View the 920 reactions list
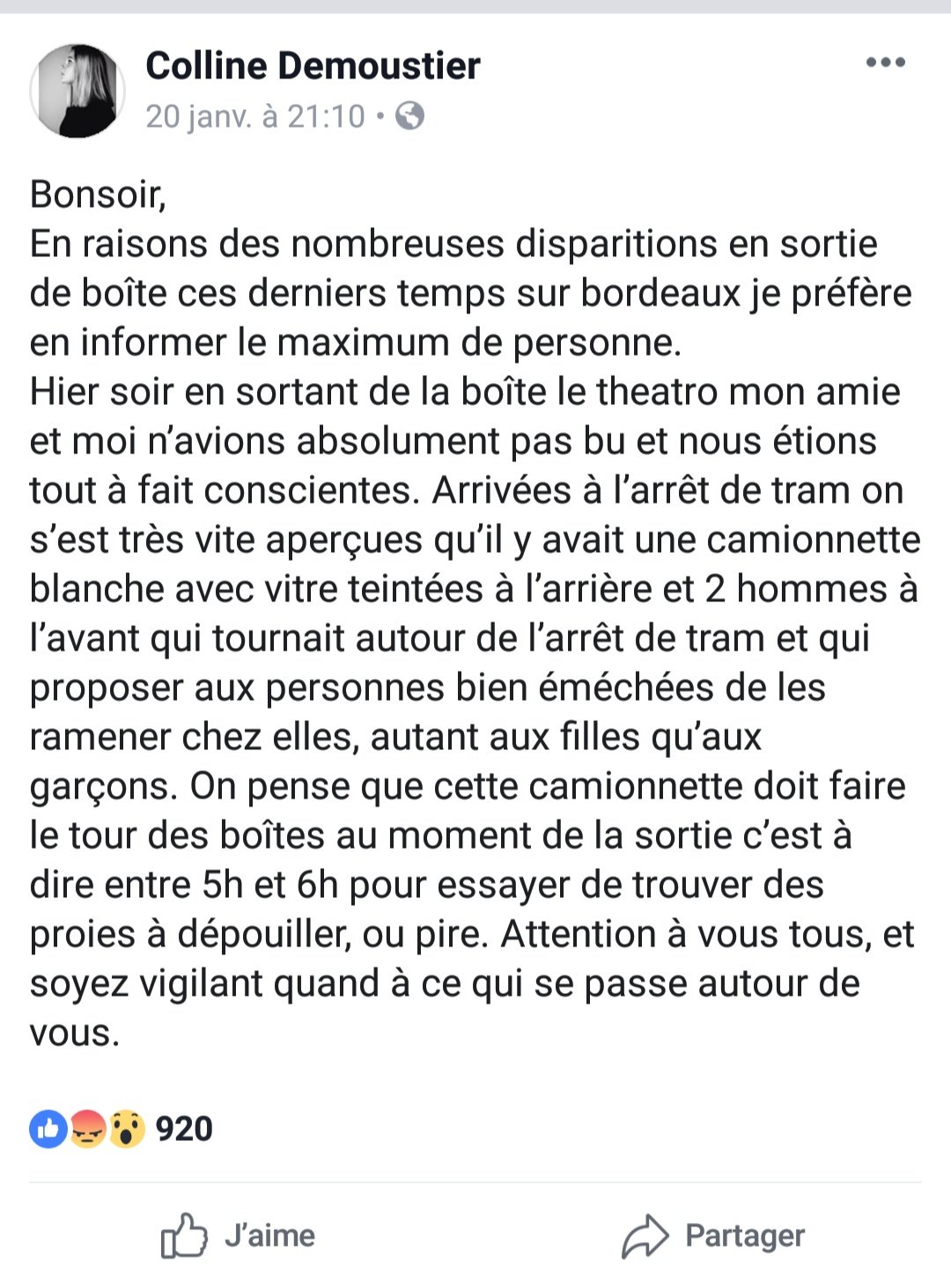 [x=183, y=1129]
